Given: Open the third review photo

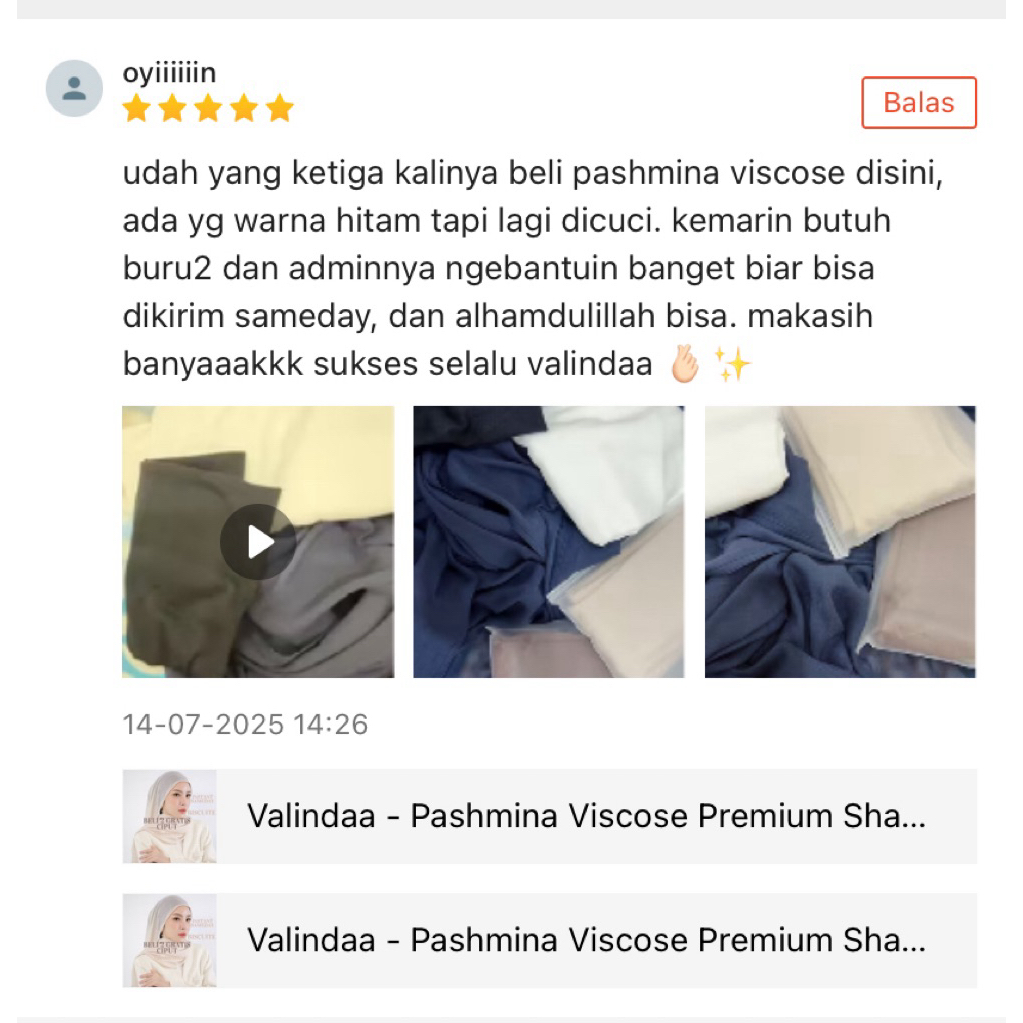Looking at the screenshot, I should tap(840, 542).
